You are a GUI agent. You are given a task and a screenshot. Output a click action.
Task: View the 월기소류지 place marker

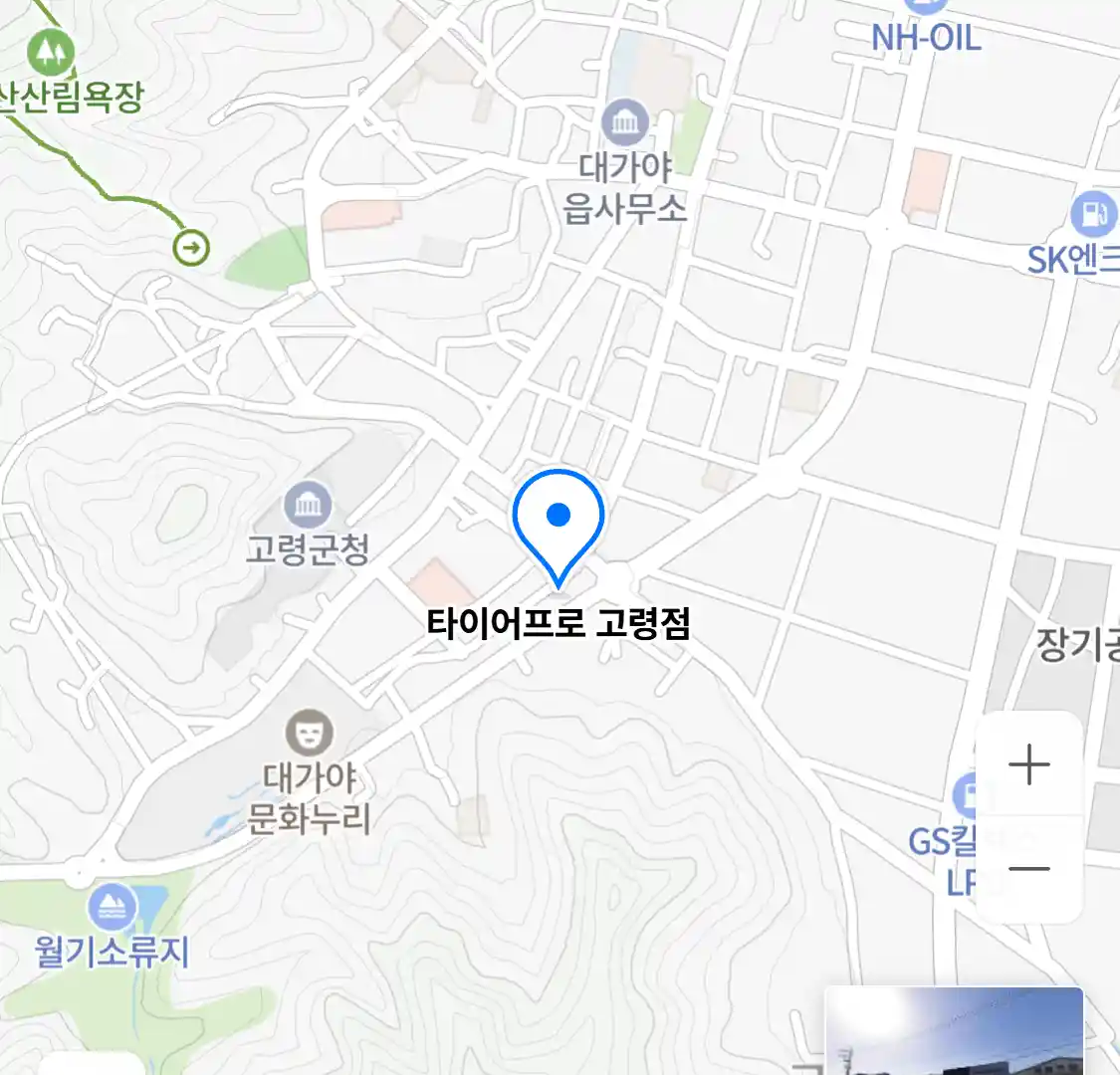(112, 908)
